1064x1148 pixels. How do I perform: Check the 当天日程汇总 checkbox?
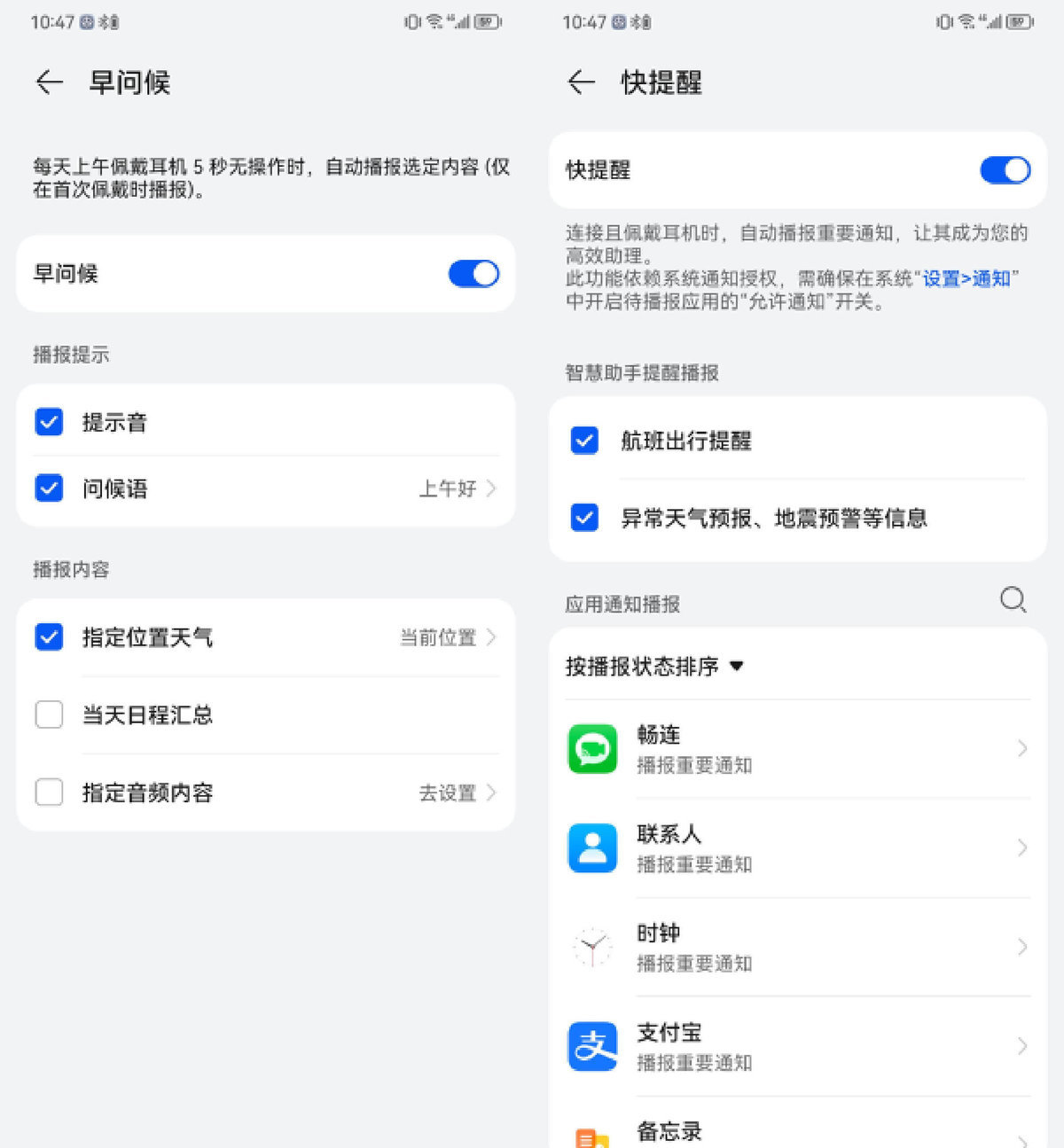(x=50, y=715)
